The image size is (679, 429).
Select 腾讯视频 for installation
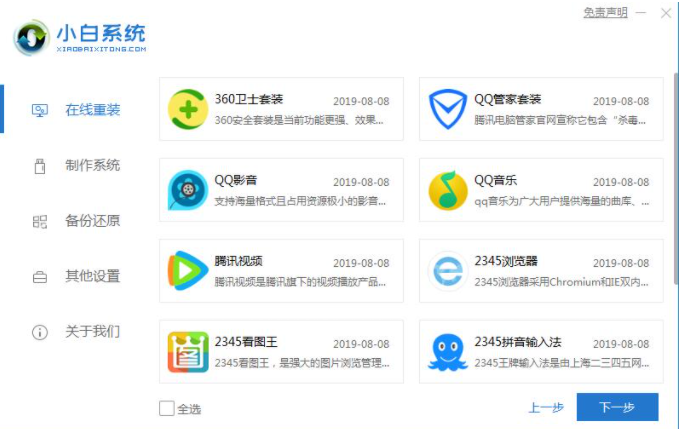281,271
